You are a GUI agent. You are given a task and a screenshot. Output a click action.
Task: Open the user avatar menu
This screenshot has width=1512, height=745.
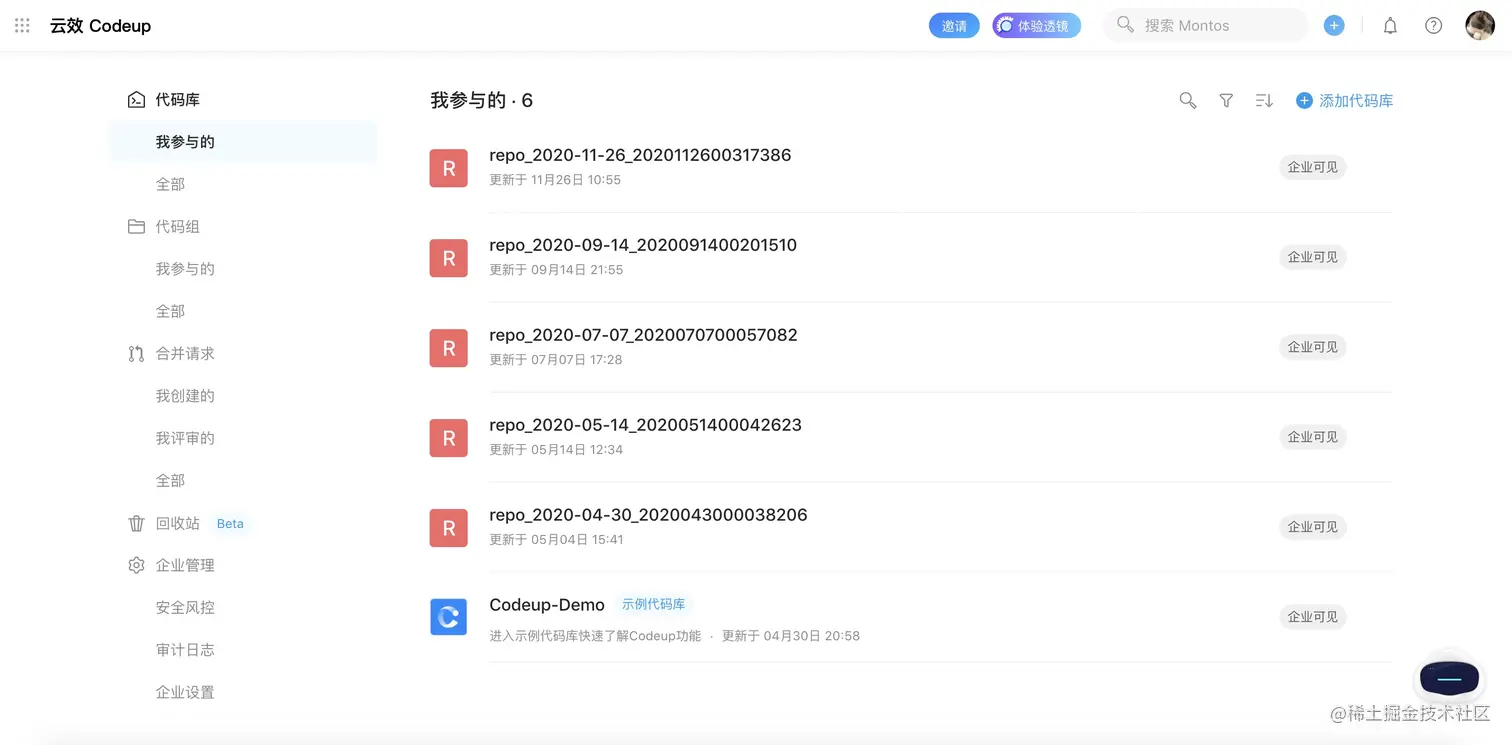1479,26
